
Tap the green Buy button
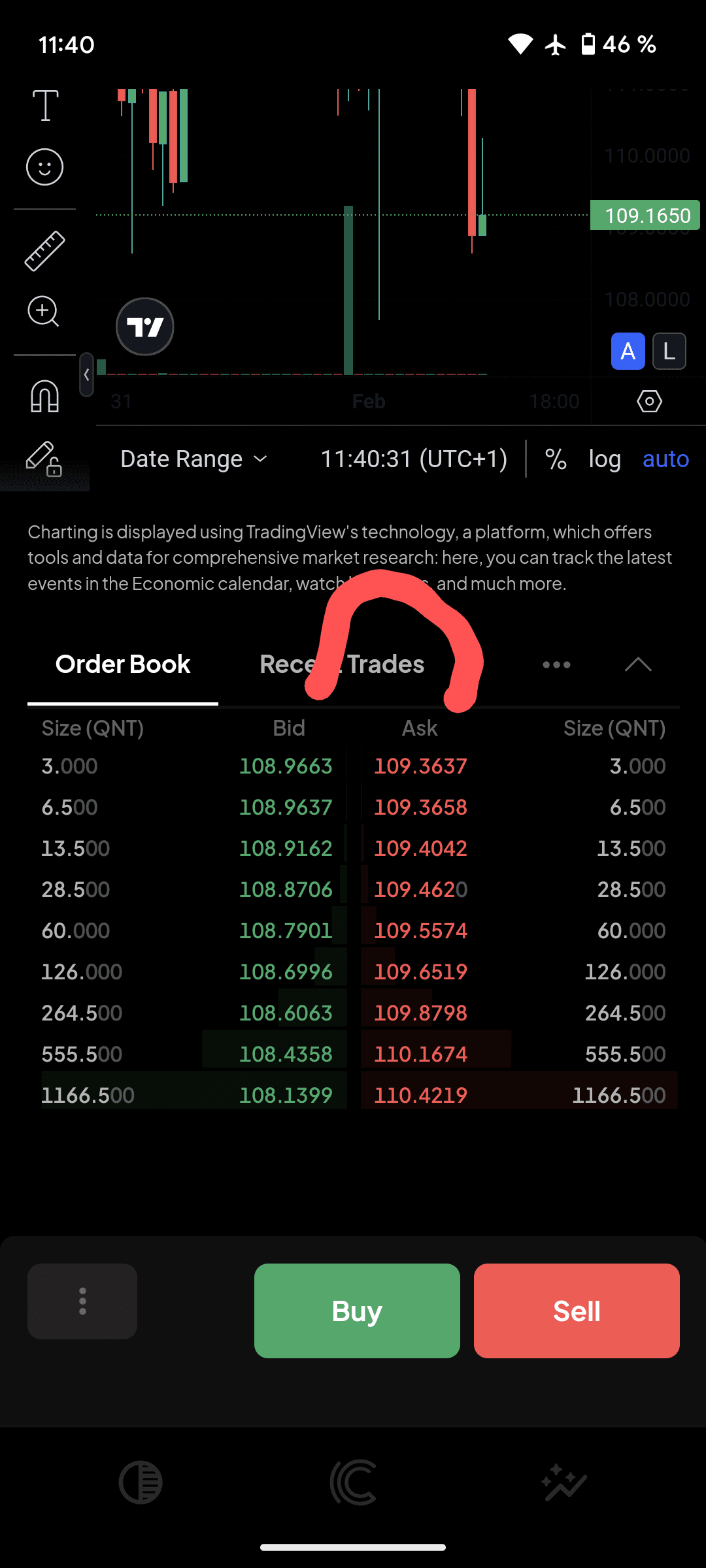click(357, 1311)
